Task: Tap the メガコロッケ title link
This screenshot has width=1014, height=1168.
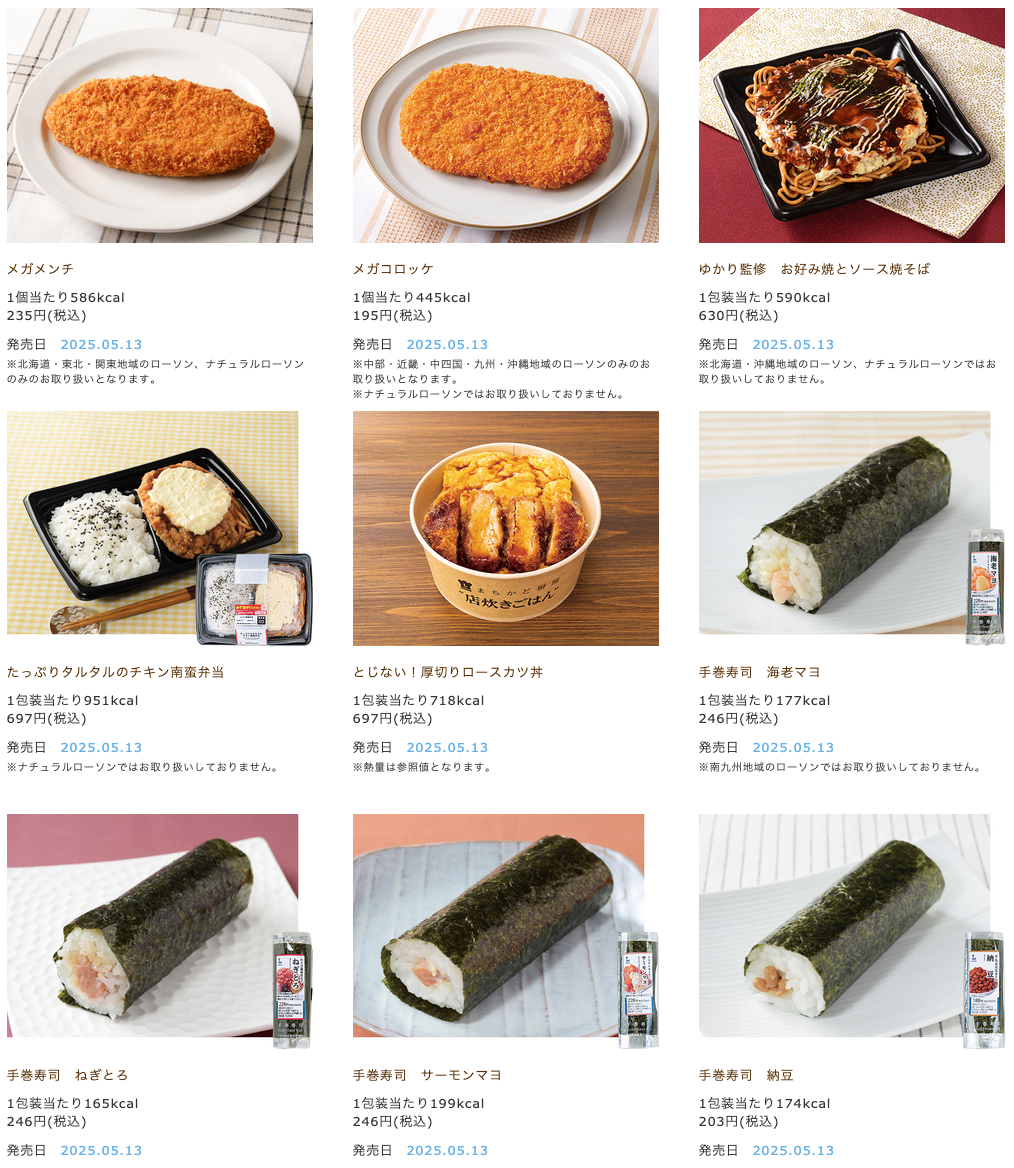Action: click(393, 269)
